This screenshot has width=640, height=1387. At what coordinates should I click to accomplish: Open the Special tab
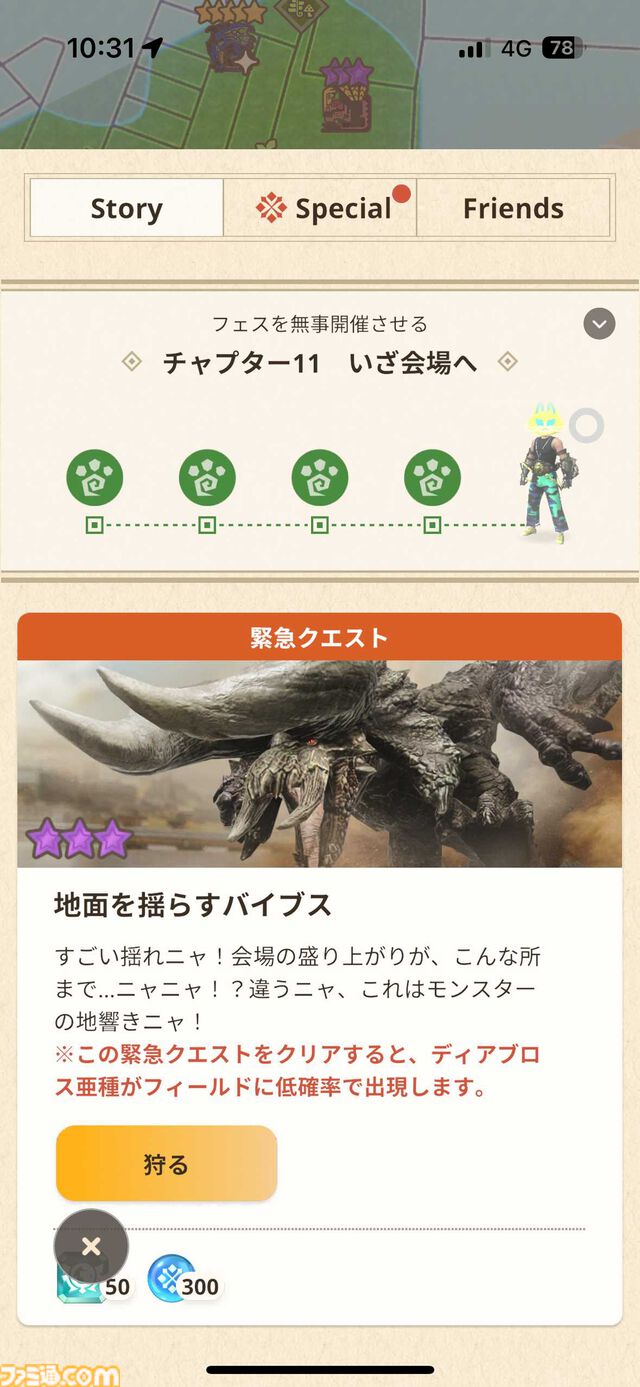(x=320, y=208)
